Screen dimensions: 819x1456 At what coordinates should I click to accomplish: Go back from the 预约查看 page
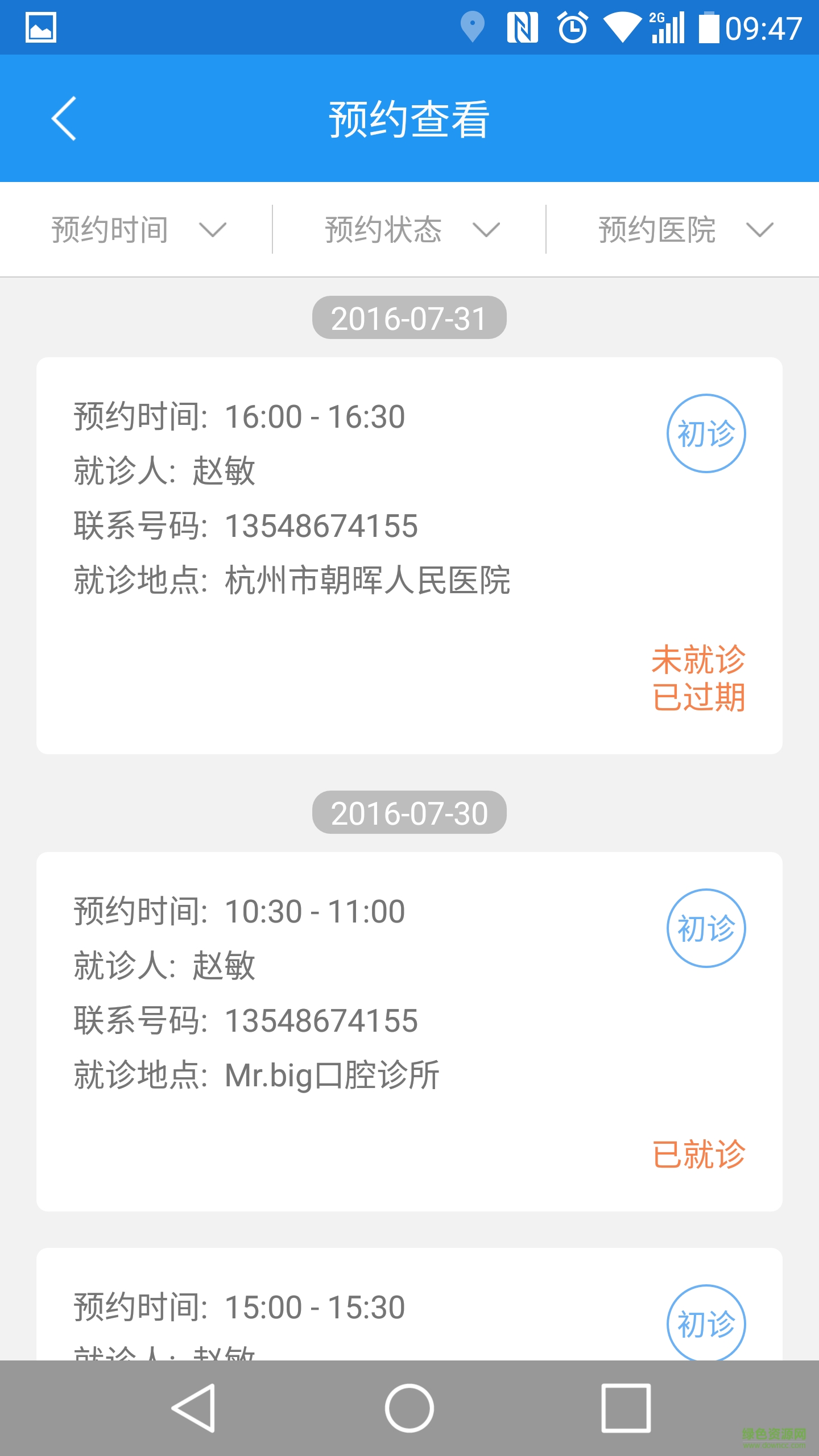[x=64, y=118]
